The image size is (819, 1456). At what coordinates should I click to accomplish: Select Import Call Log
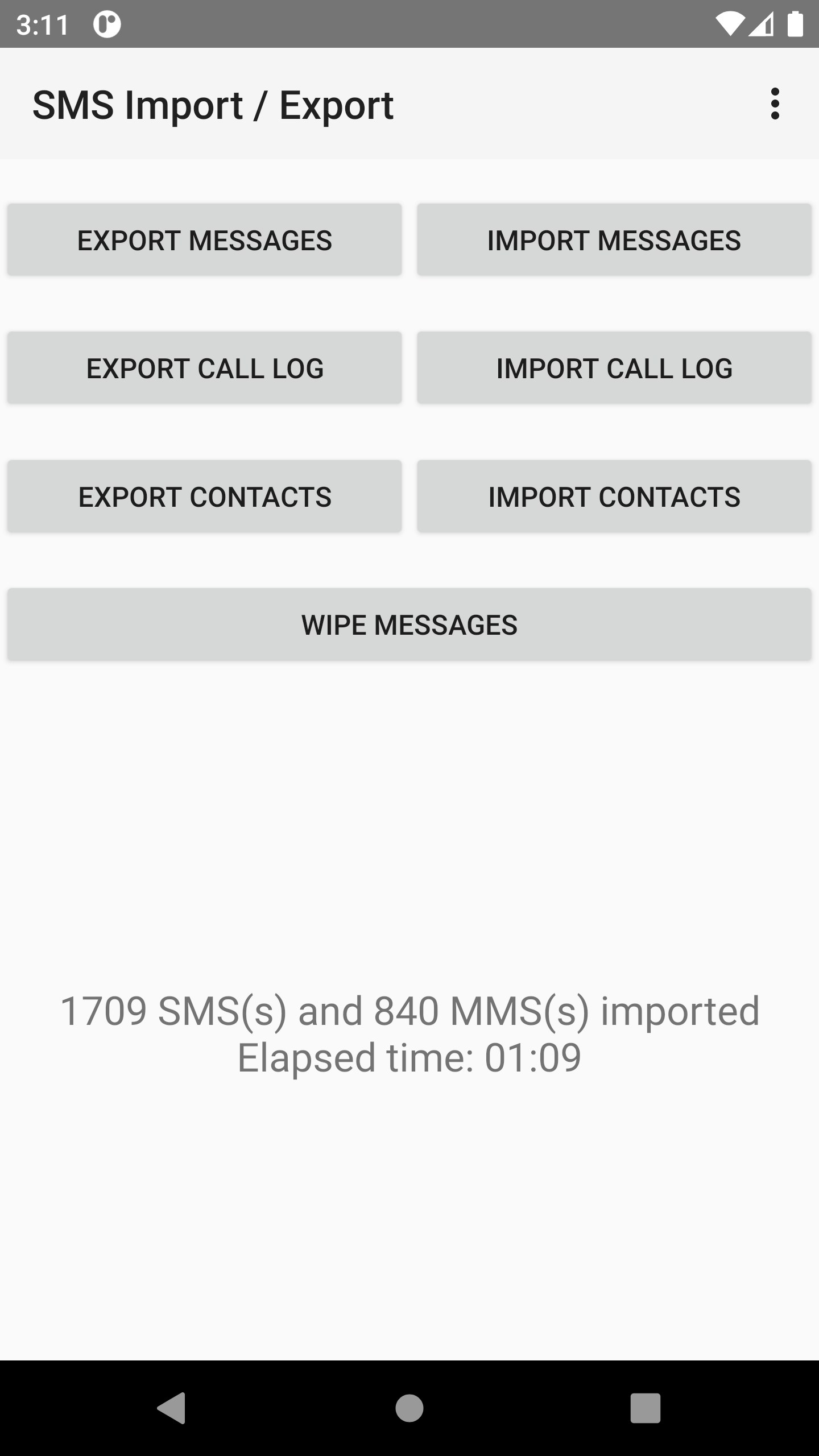coord(614,368)
